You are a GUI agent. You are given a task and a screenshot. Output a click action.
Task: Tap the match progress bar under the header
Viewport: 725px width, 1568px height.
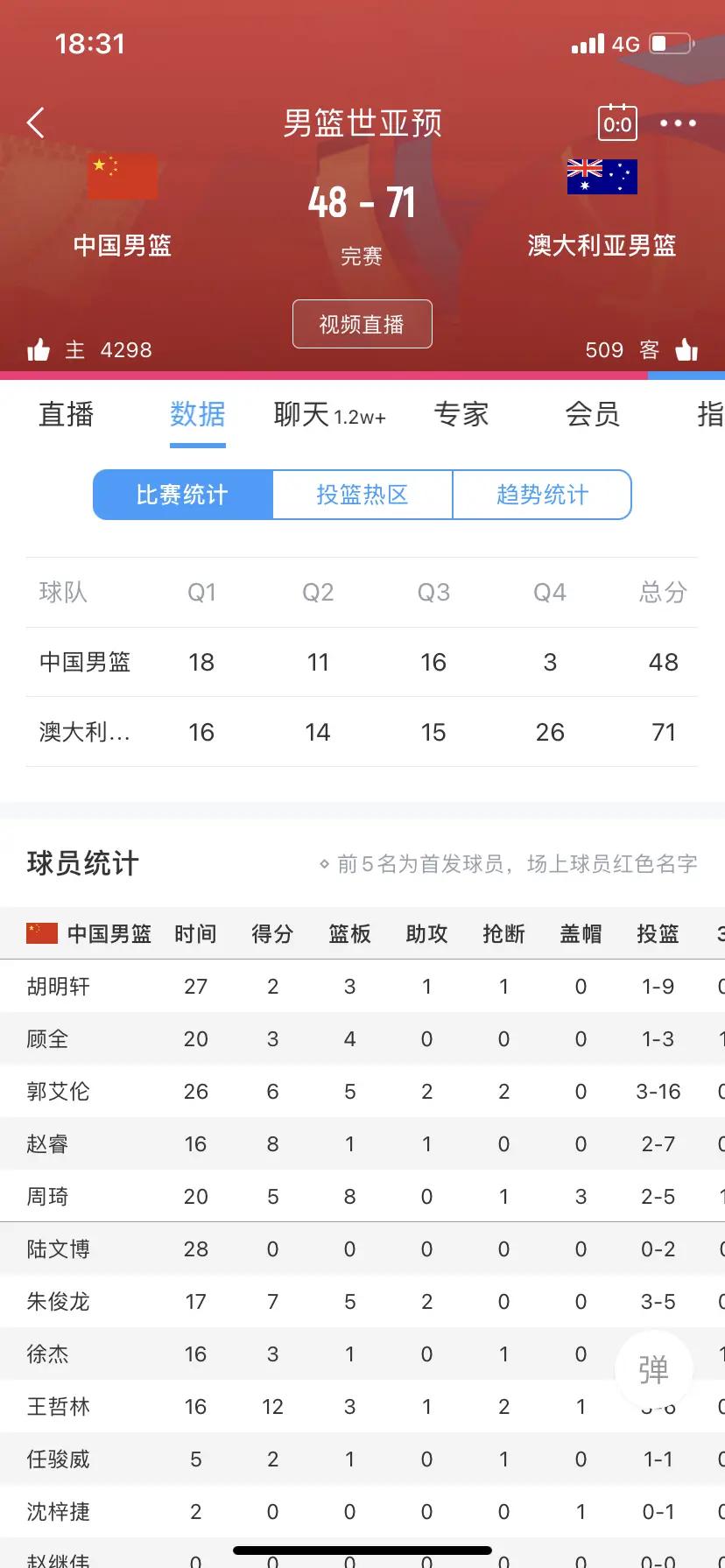(362, 376)
